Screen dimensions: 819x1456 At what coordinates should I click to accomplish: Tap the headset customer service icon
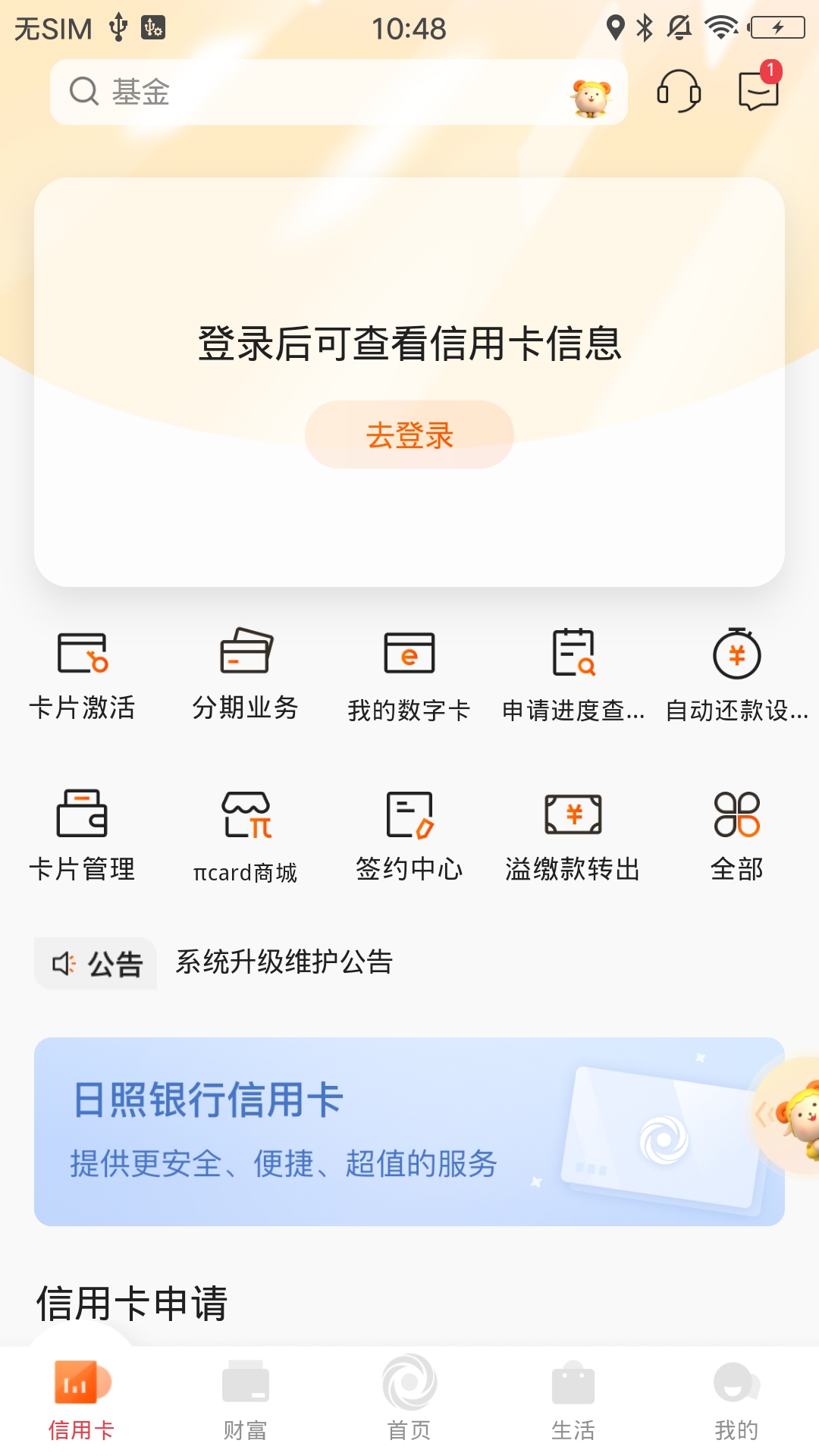678,91
